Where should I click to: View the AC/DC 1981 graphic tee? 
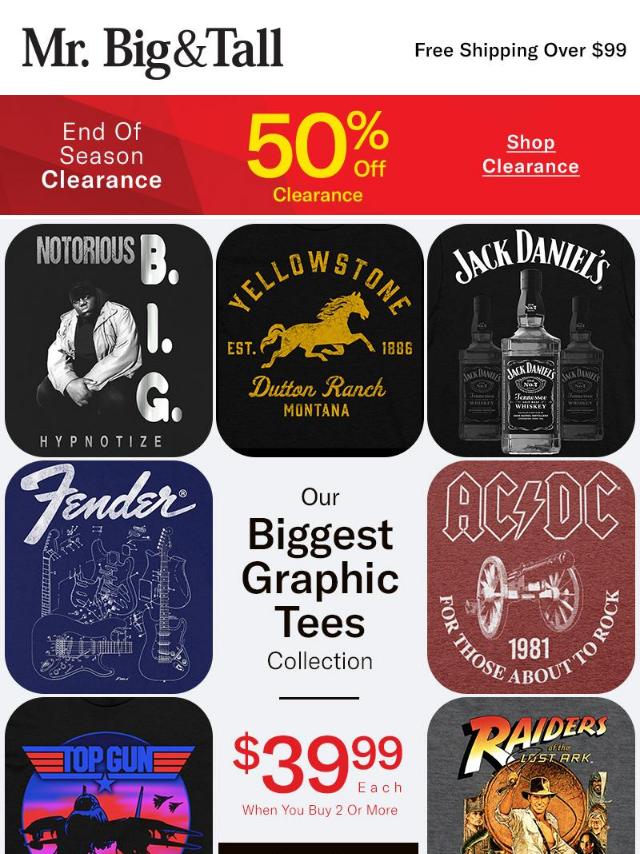click(x=531, y=577)
